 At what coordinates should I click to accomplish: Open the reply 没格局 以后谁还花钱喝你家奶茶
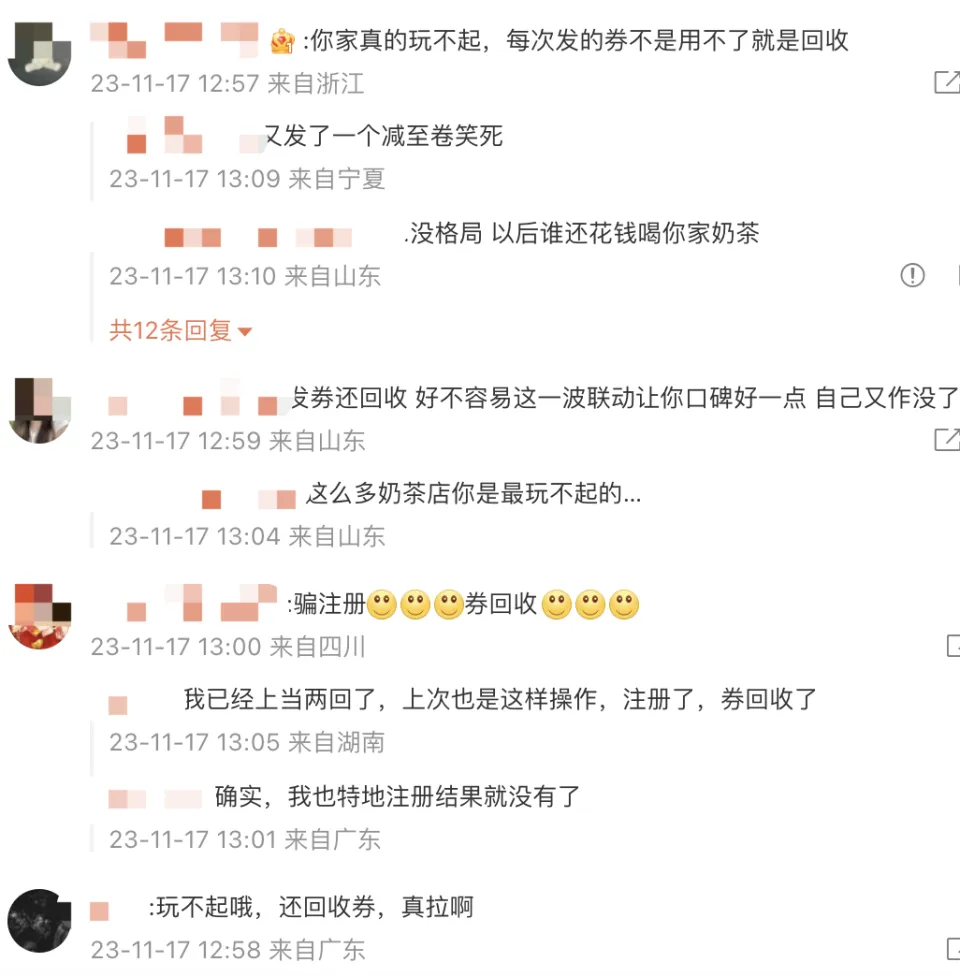point(581,234)
